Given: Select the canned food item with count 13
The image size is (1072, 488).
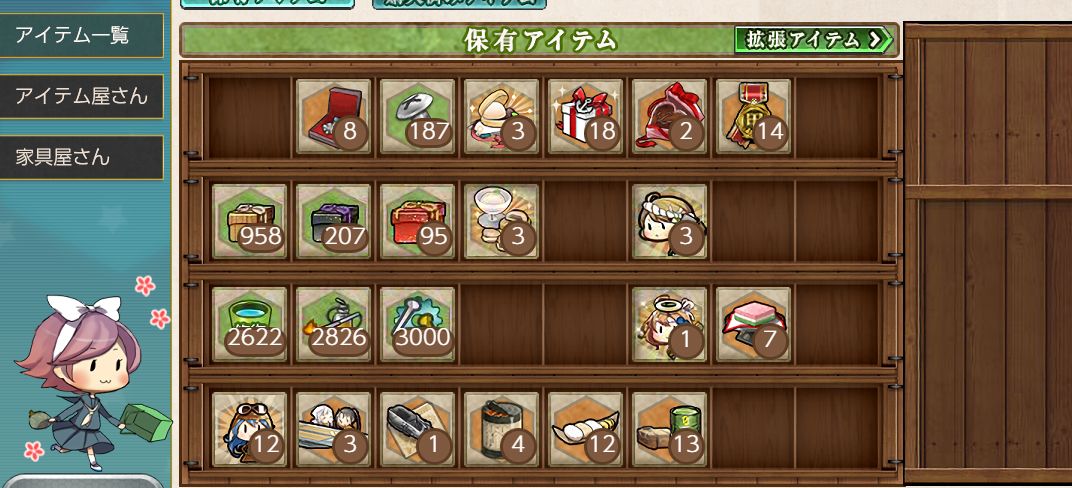Looking at the screenshot, I should click(x=670, y=428).
